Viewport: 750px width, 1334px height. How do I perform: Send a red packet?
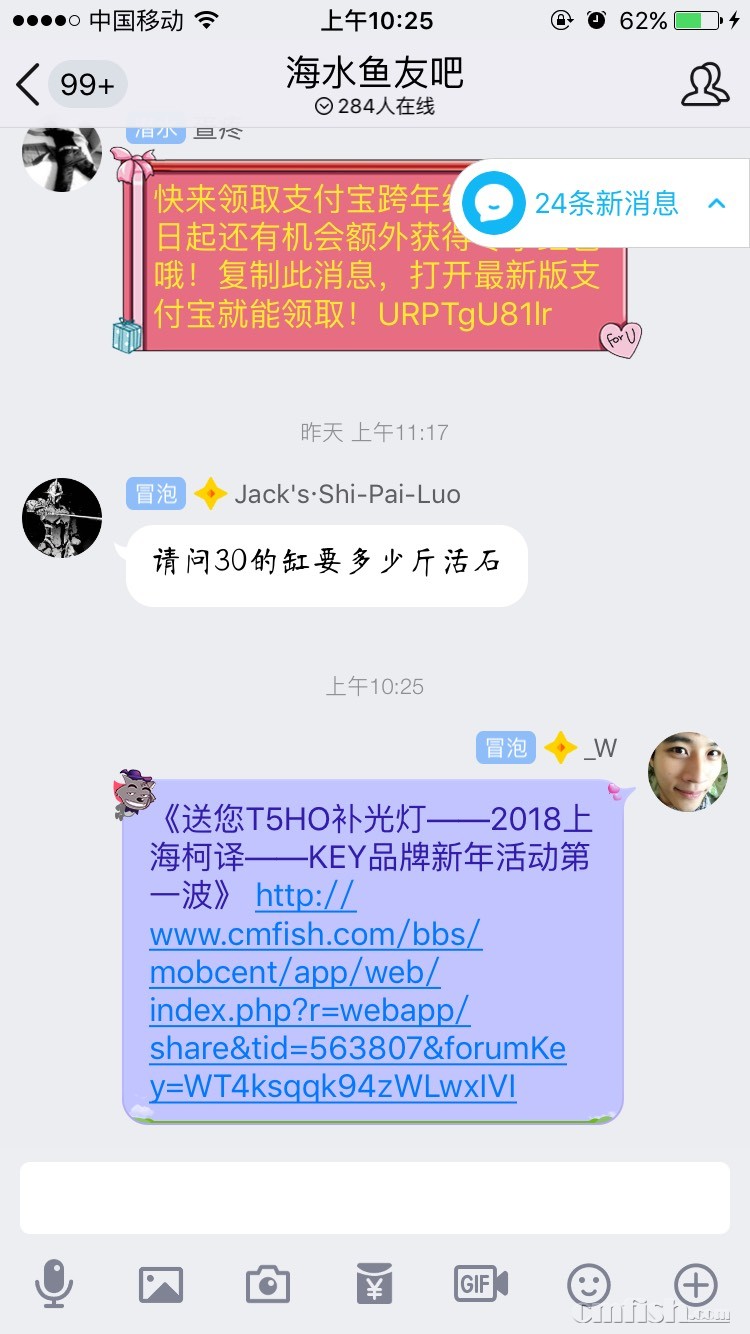[374, 1284]
